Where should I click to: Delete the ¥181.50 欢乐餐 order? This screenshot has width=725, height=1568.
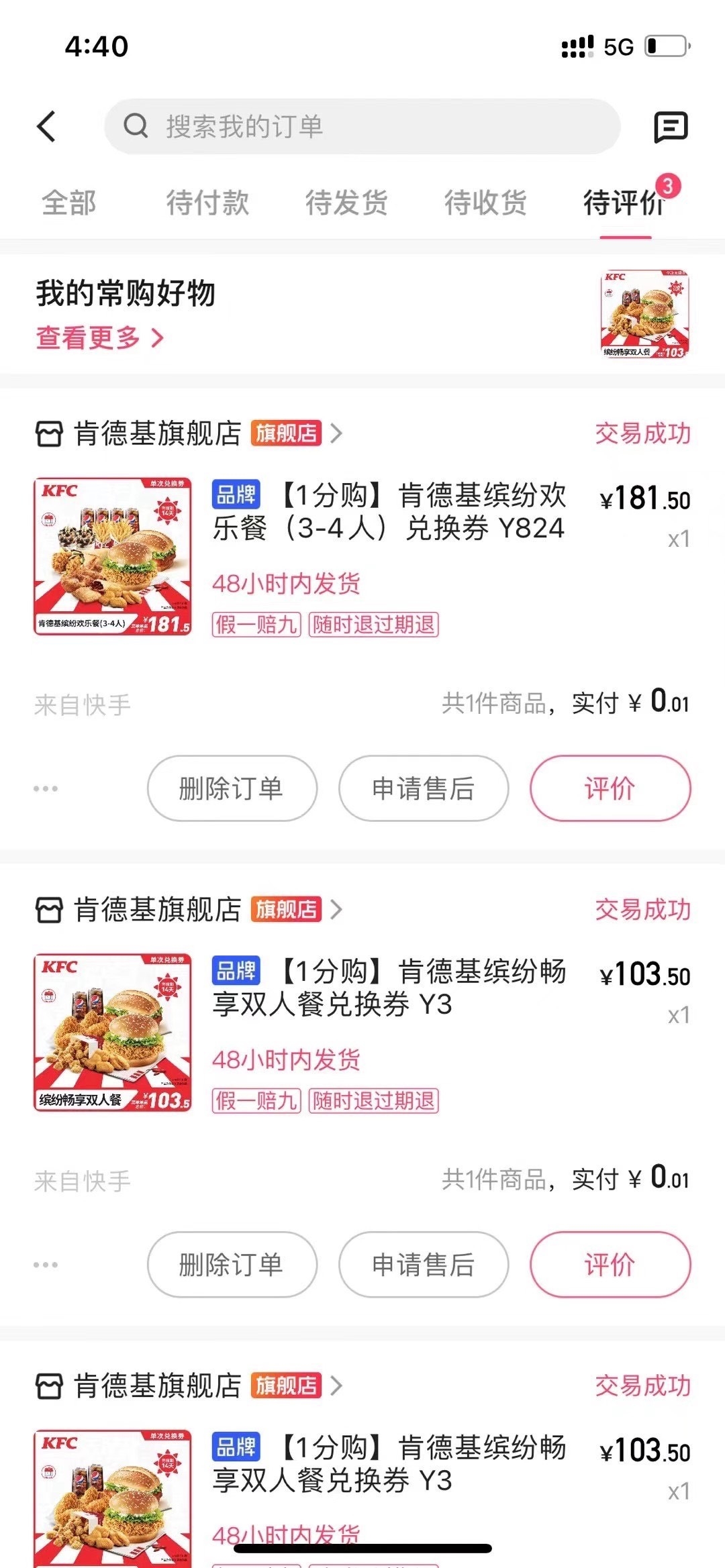(x=232, y=788)
